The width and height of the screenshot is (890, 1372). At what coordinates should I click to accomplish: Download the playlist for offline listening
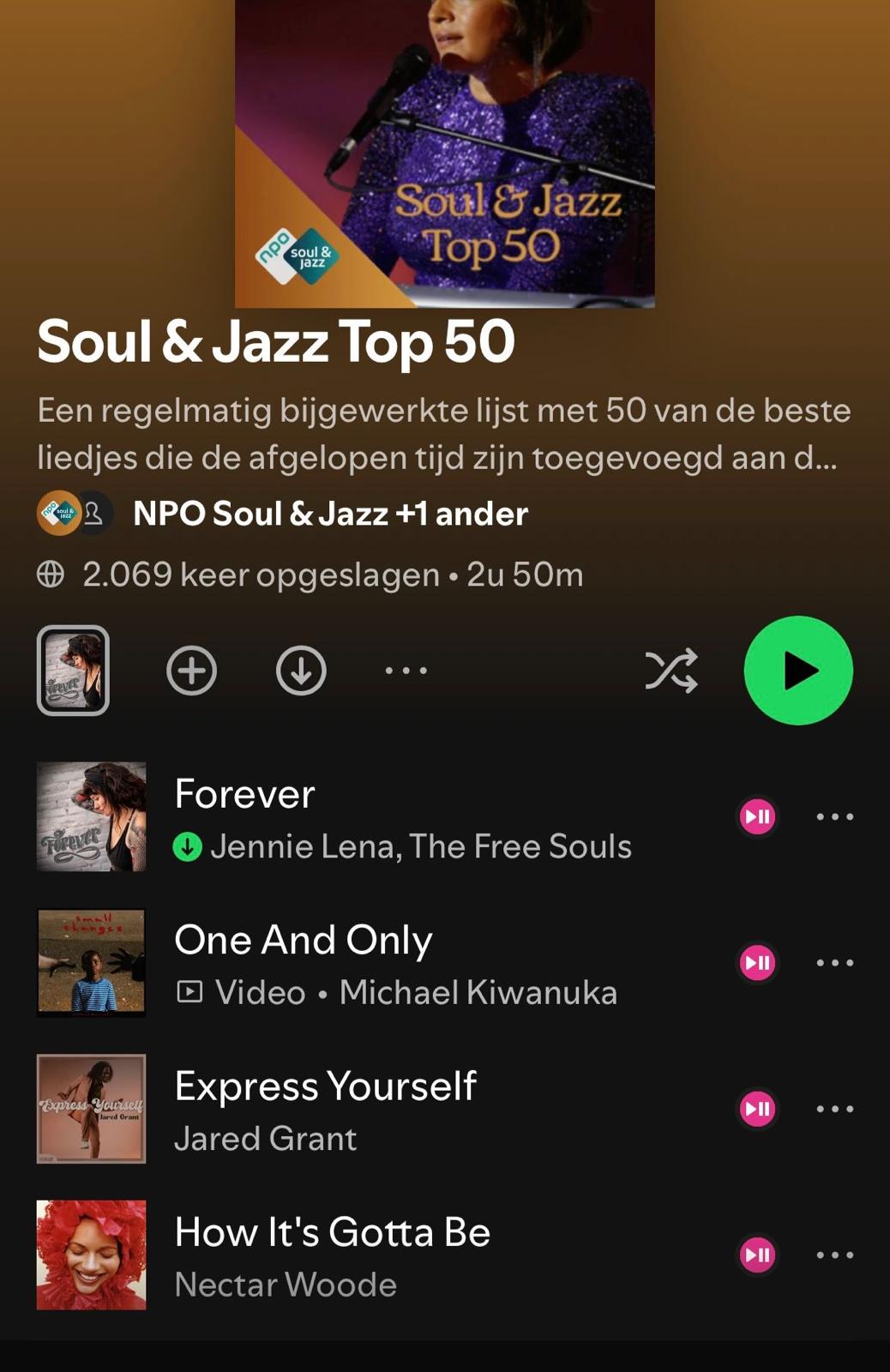[x=301, y=671]
